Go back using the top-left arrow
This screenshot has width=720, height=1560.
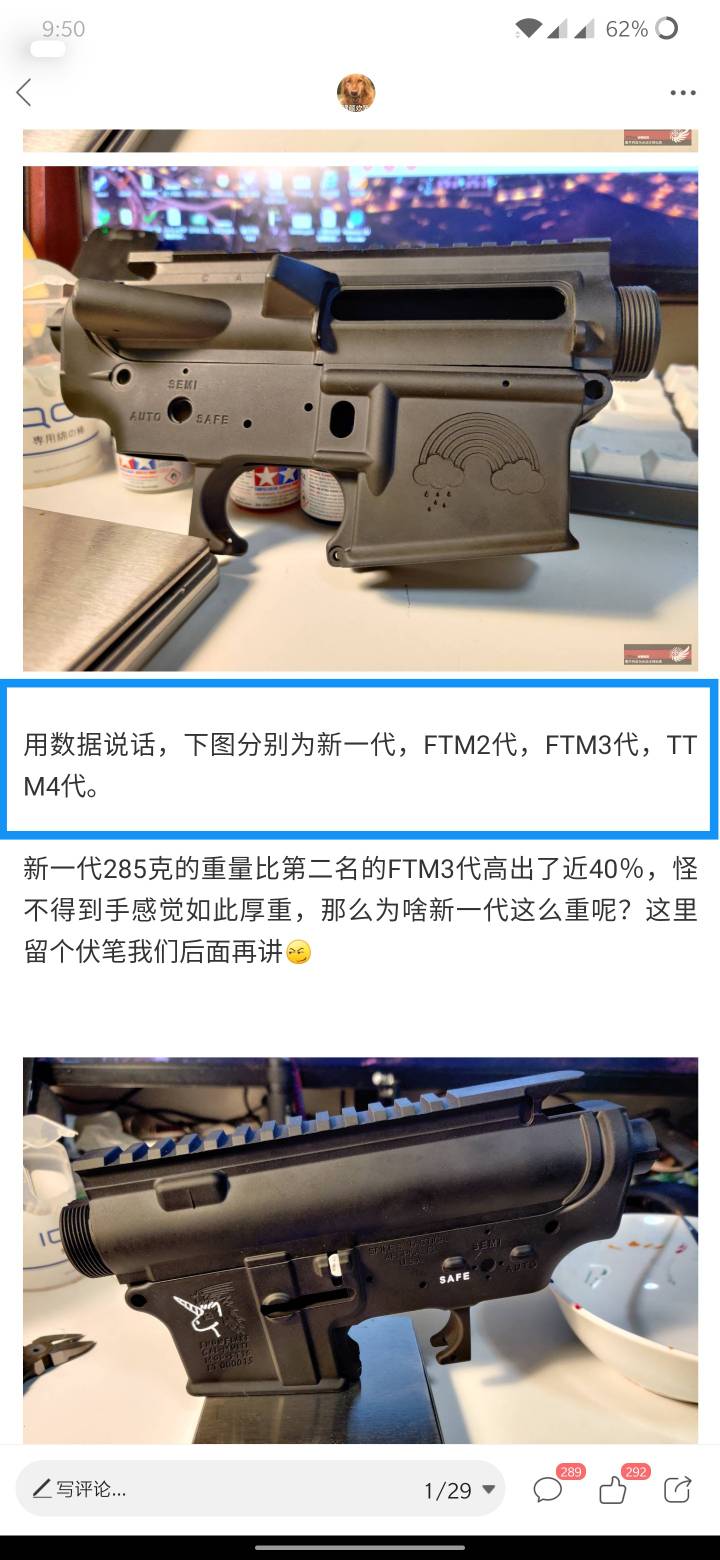point(25,93)
